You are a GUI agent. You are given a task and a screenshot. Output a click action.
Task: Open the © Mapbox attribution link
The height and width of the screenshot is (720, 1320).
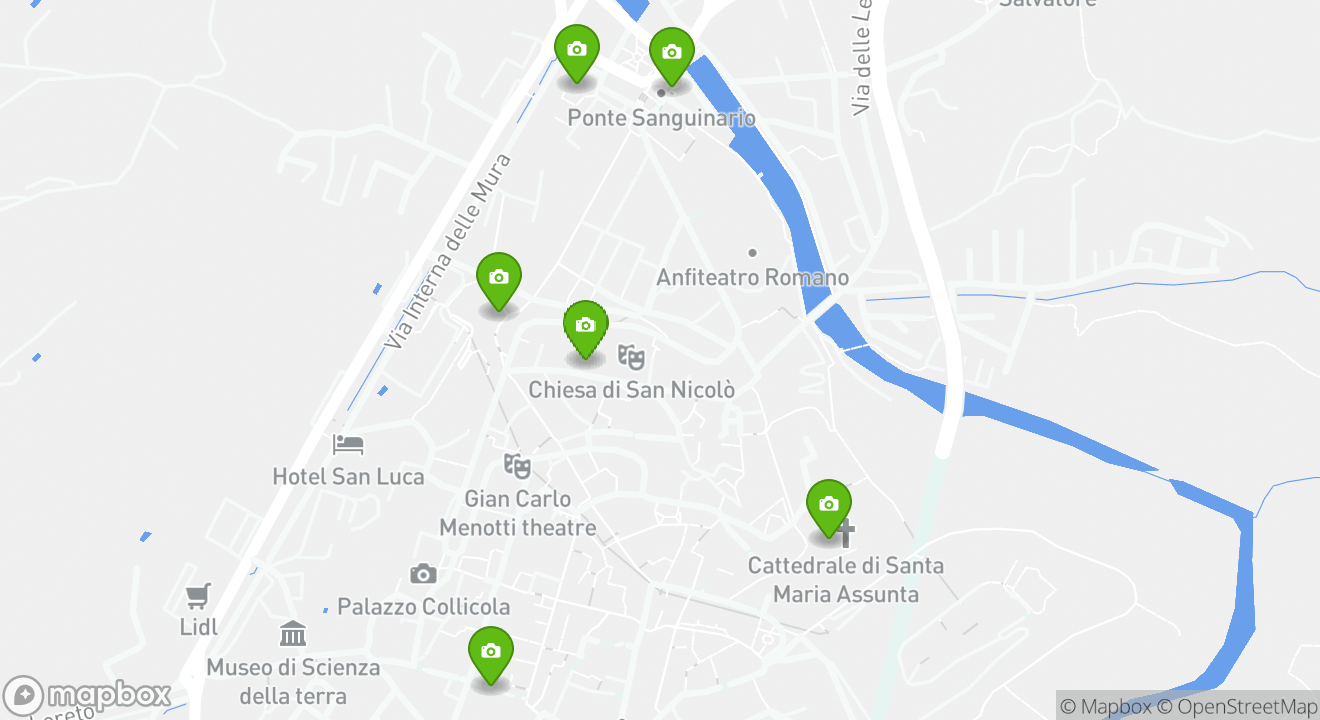(x=1105, y=706)
